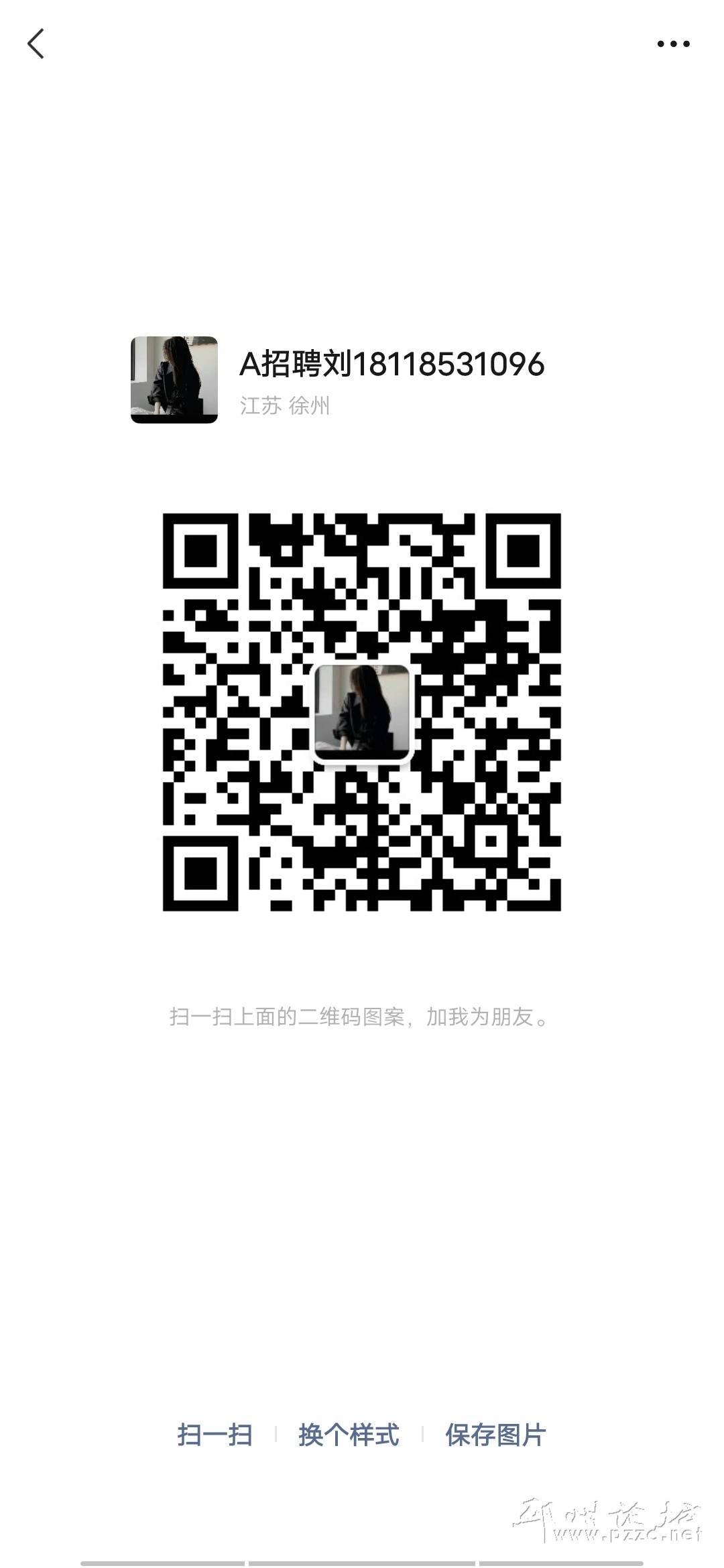Go back using the top-left arrow

coord(36,44)
